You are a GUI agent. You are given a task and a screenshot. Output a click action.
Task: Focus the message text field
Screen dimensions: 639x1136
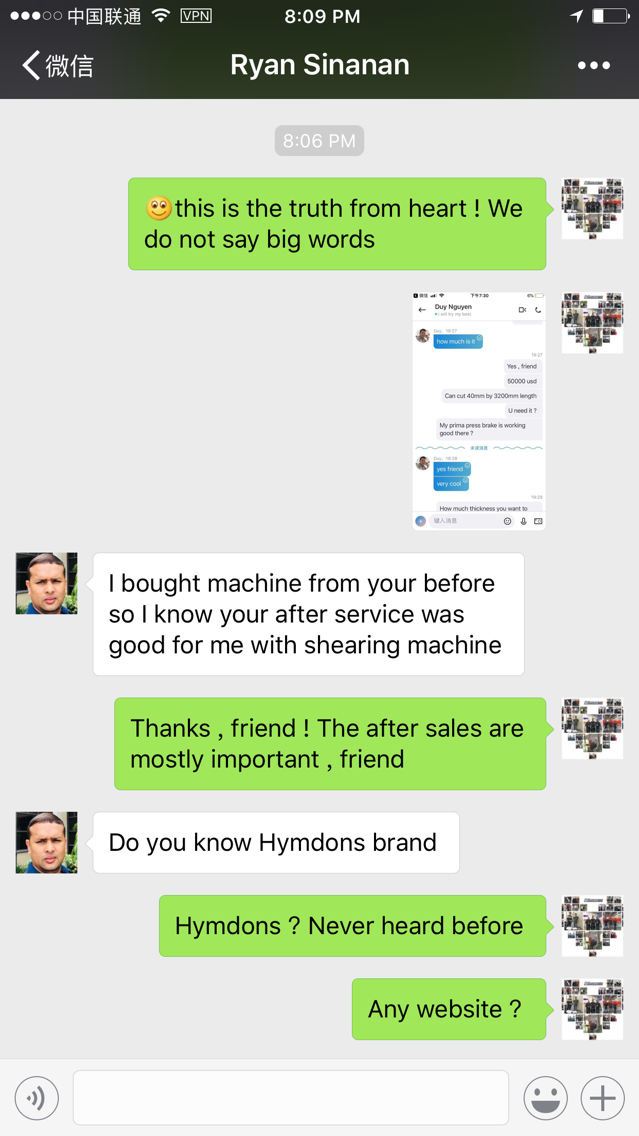[x=291, y=1098]
